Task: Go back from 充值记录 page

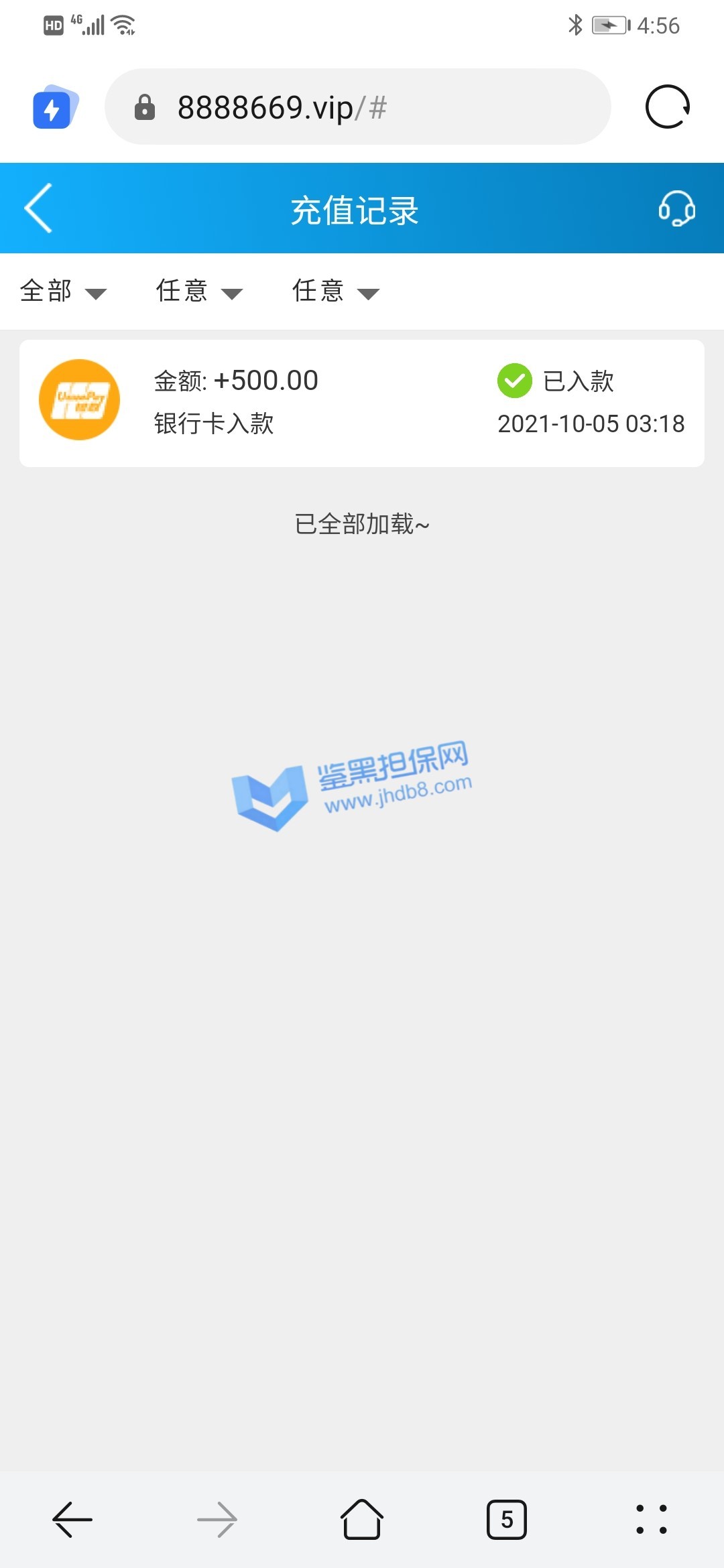Action: pyautogui.click(x=39, y=208)
